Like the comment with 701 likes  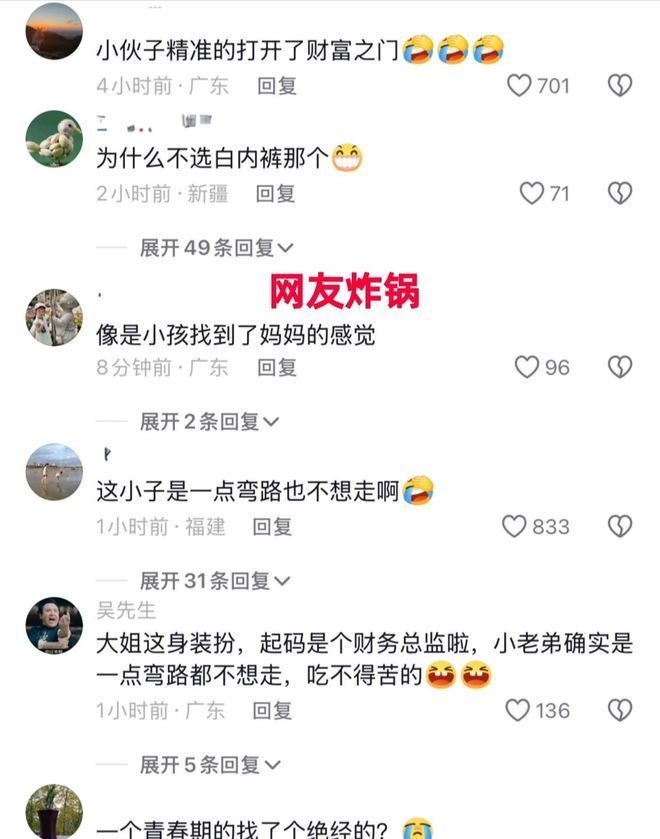(x=519, y=86)
